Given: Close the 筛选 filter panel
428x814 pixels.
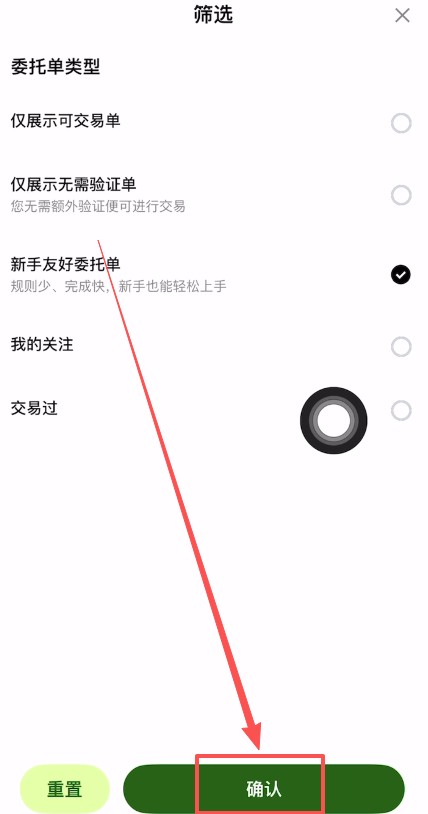Looking at the screenshot, I should (x=402, y=16).
